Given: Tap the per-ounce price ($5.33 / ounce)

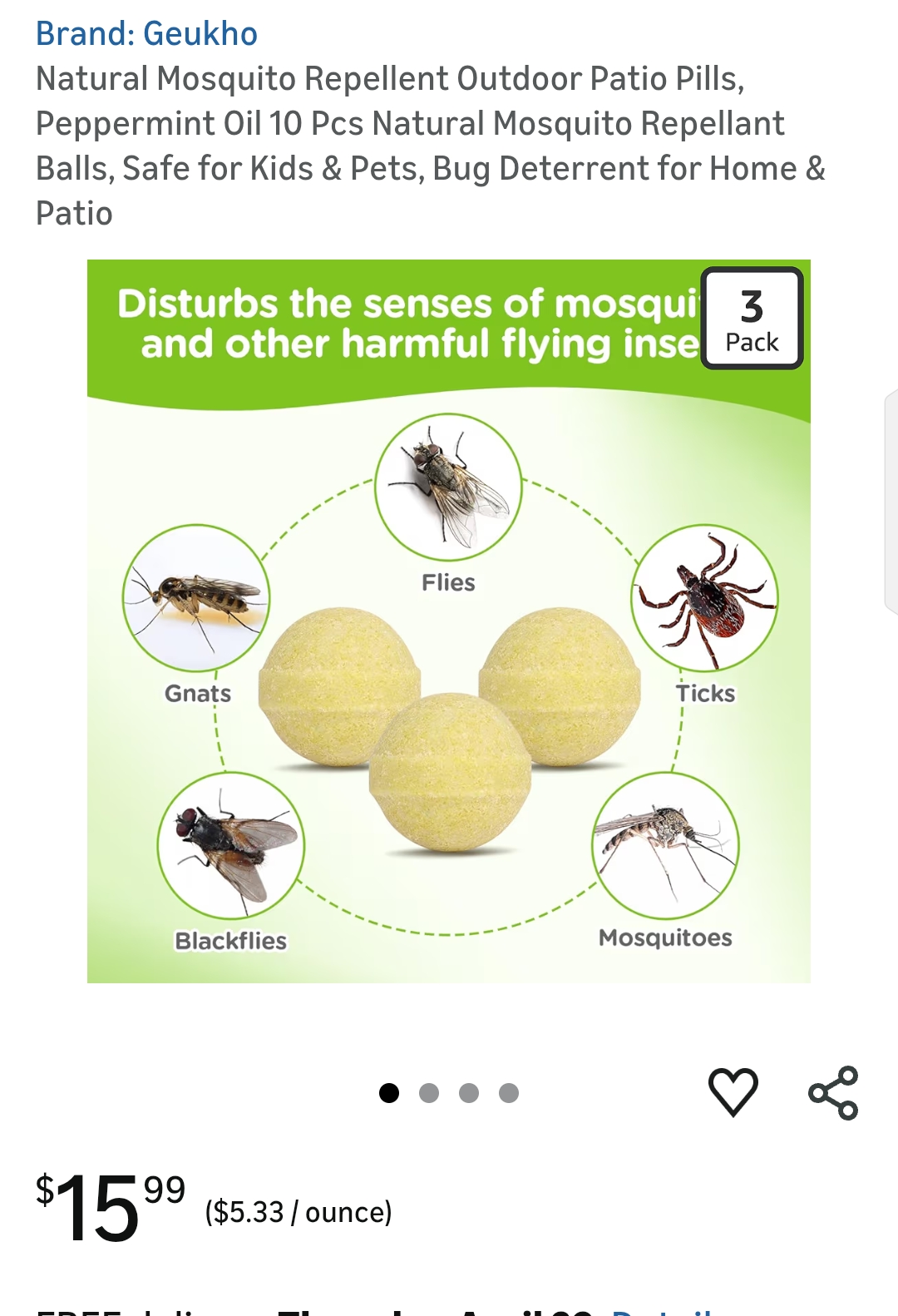Looking at the screenshot, I should click(x=298, y=1213).
